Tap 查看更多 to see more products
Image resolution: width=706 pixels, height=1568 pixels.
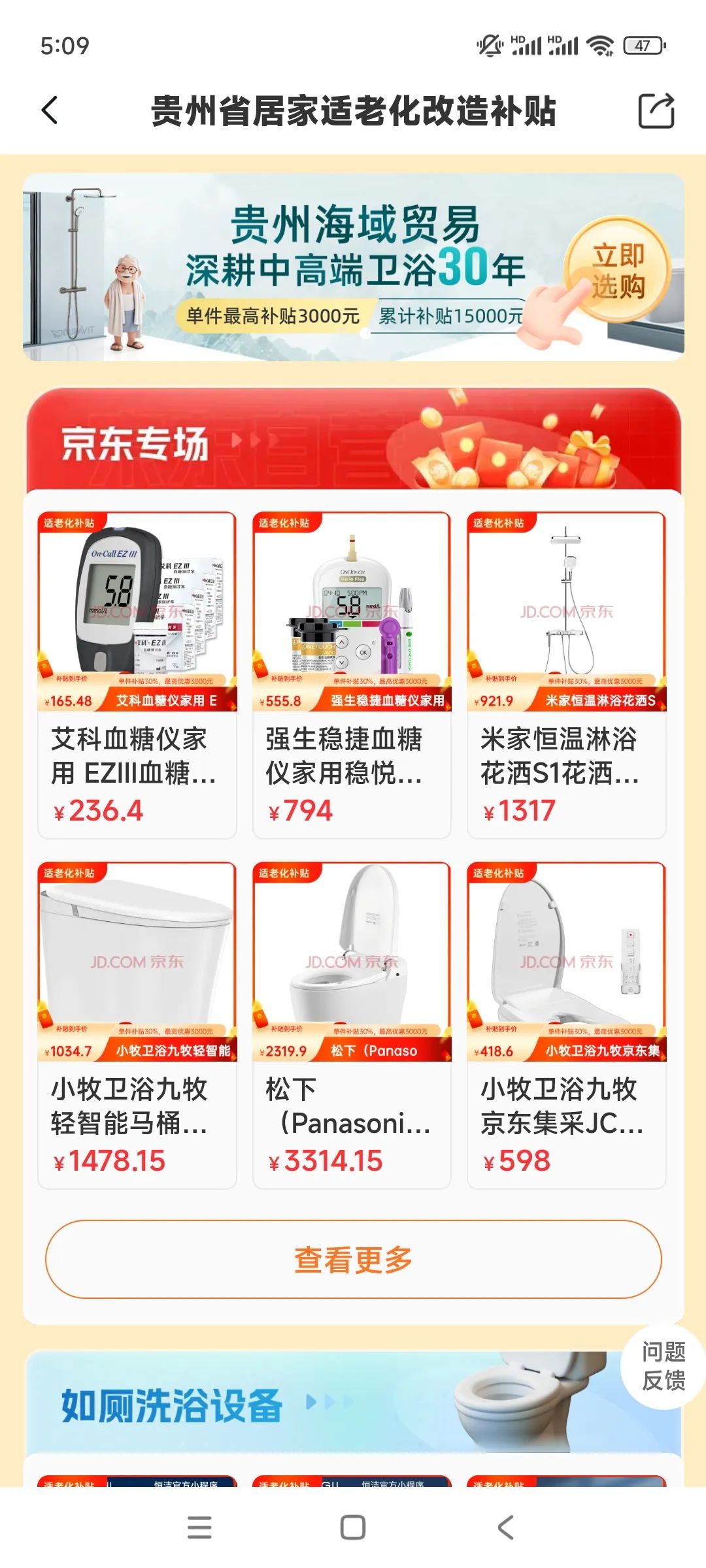(353, 1259)
